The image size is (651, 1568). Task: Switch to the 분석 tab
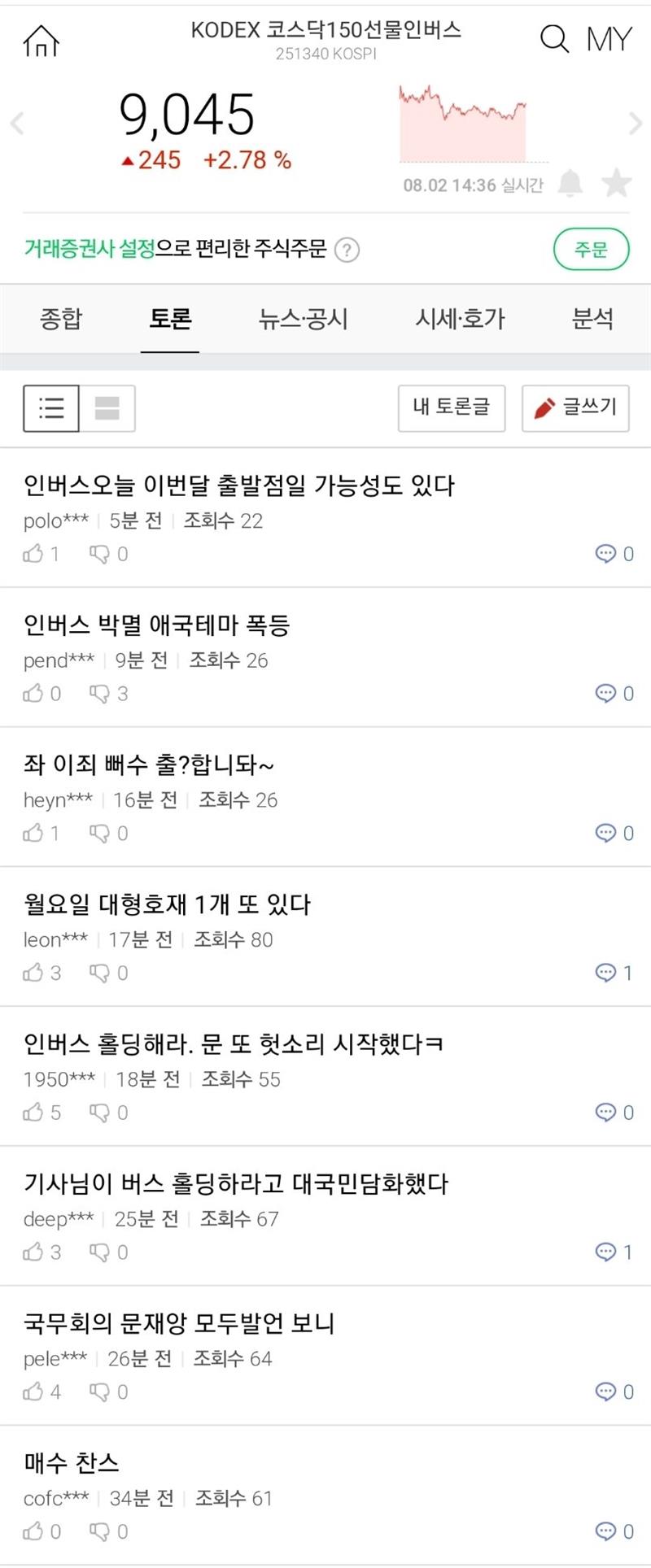pyautogui.click(x=592, y=319)
